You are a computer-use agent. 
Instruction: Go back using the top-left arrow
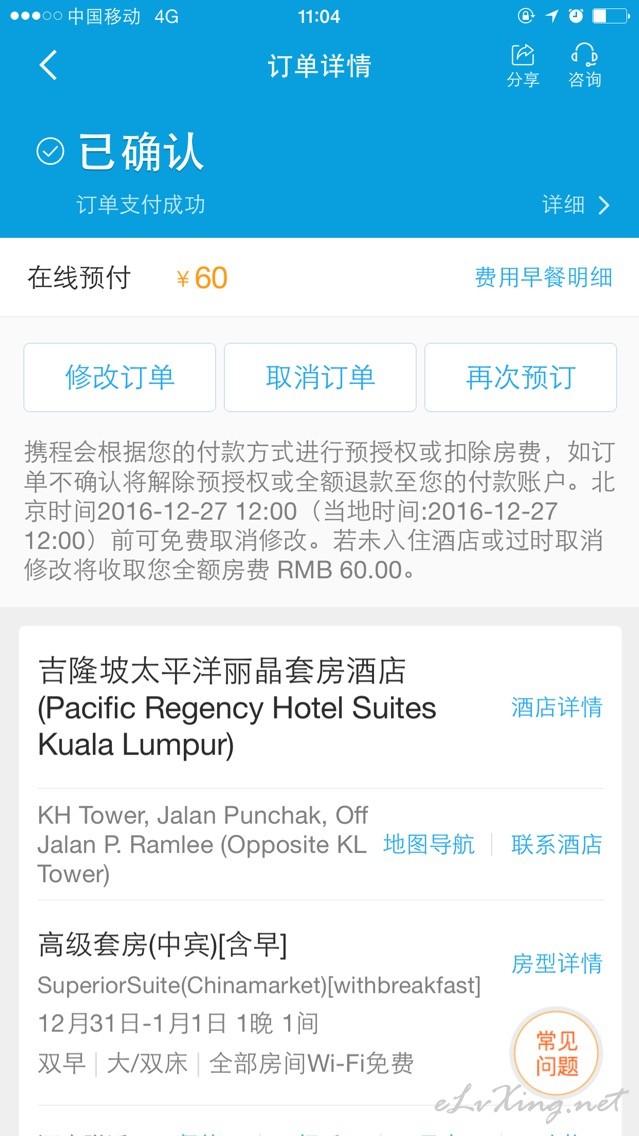point(48,65)
